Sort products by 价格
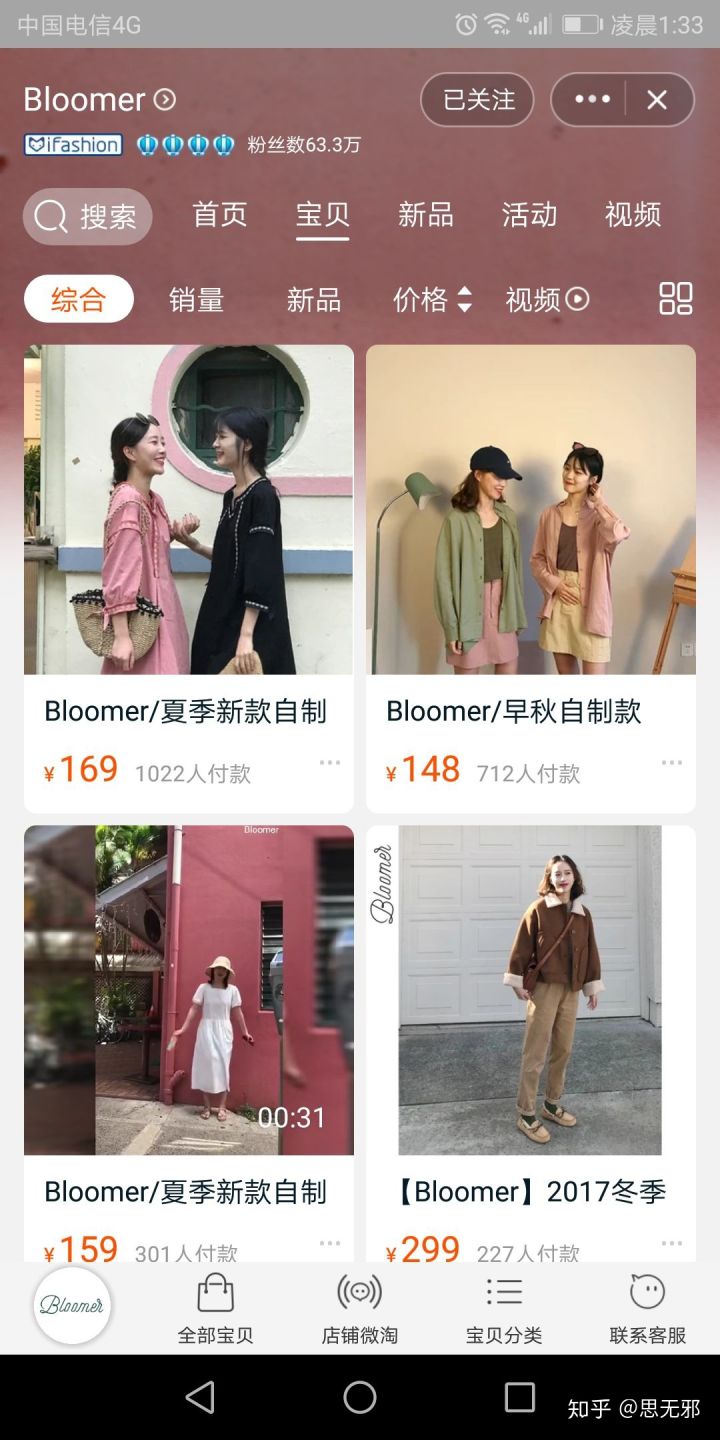This screenshot has width=720, height=1440. pyautogui.click(x=432, y=300)
